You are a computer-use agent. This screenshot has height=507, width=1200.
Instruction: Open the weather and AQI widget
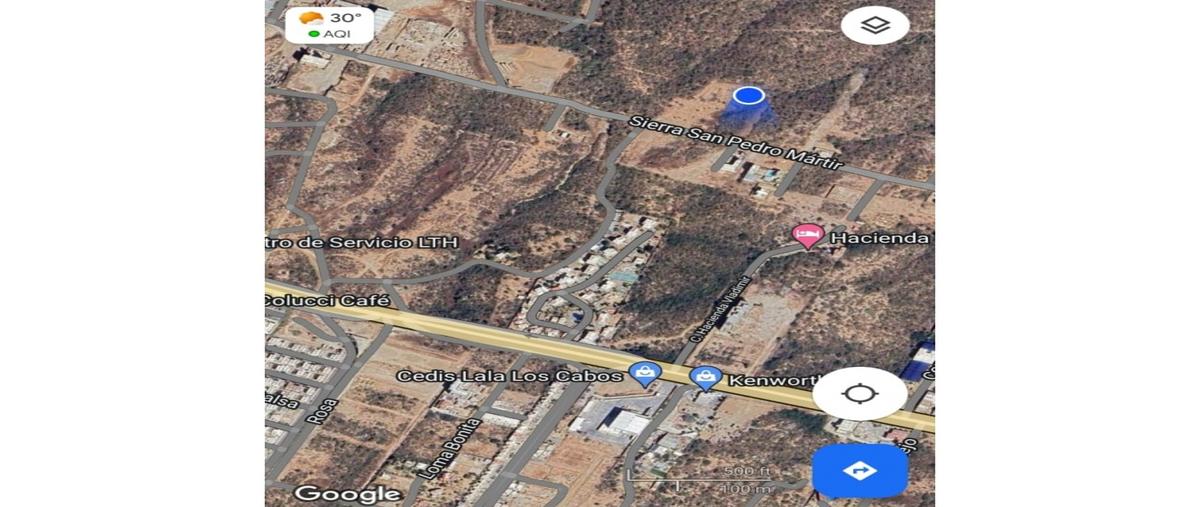click(x=329, y=25)
